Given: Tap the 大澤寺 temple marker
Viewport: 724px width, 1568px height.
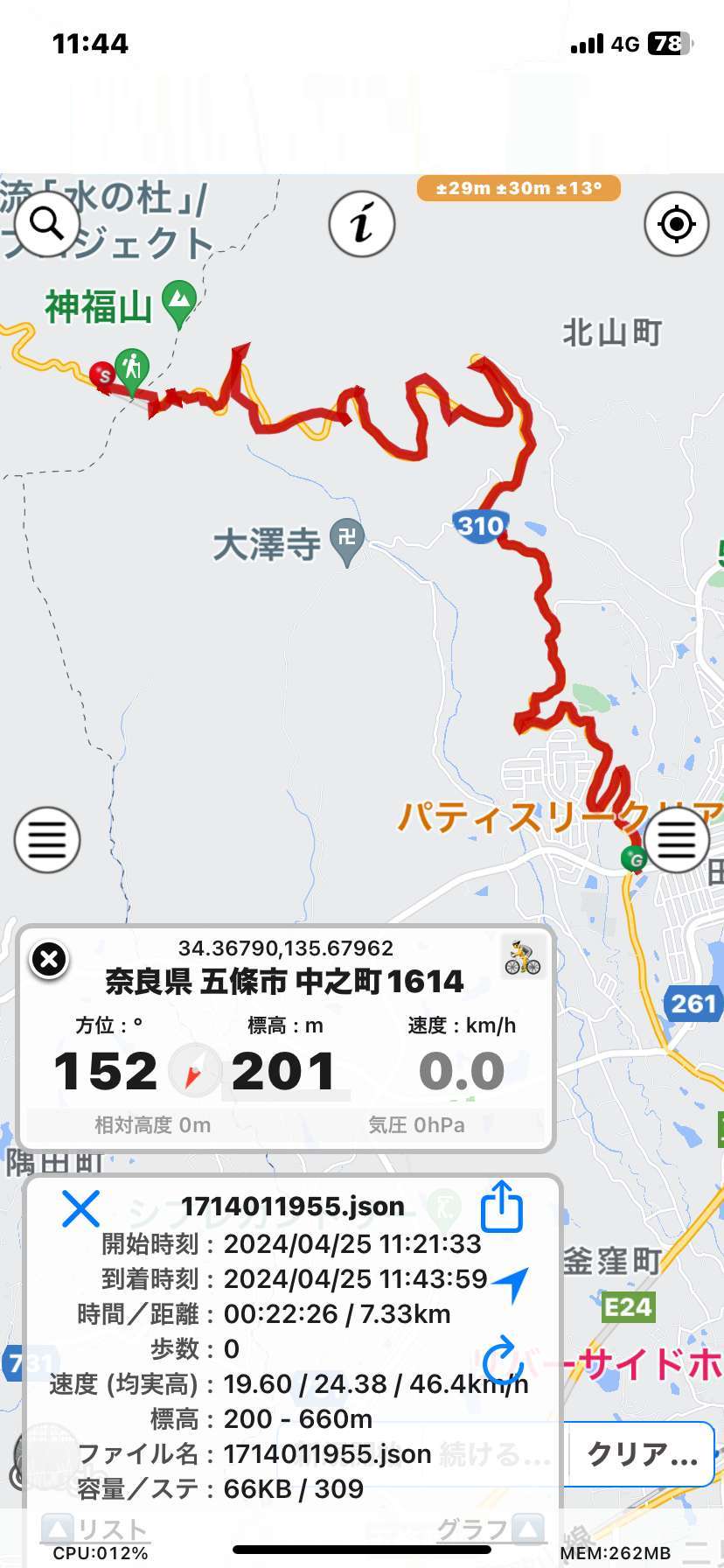Looking at the screenshot, I should click(x=347, y=542).
